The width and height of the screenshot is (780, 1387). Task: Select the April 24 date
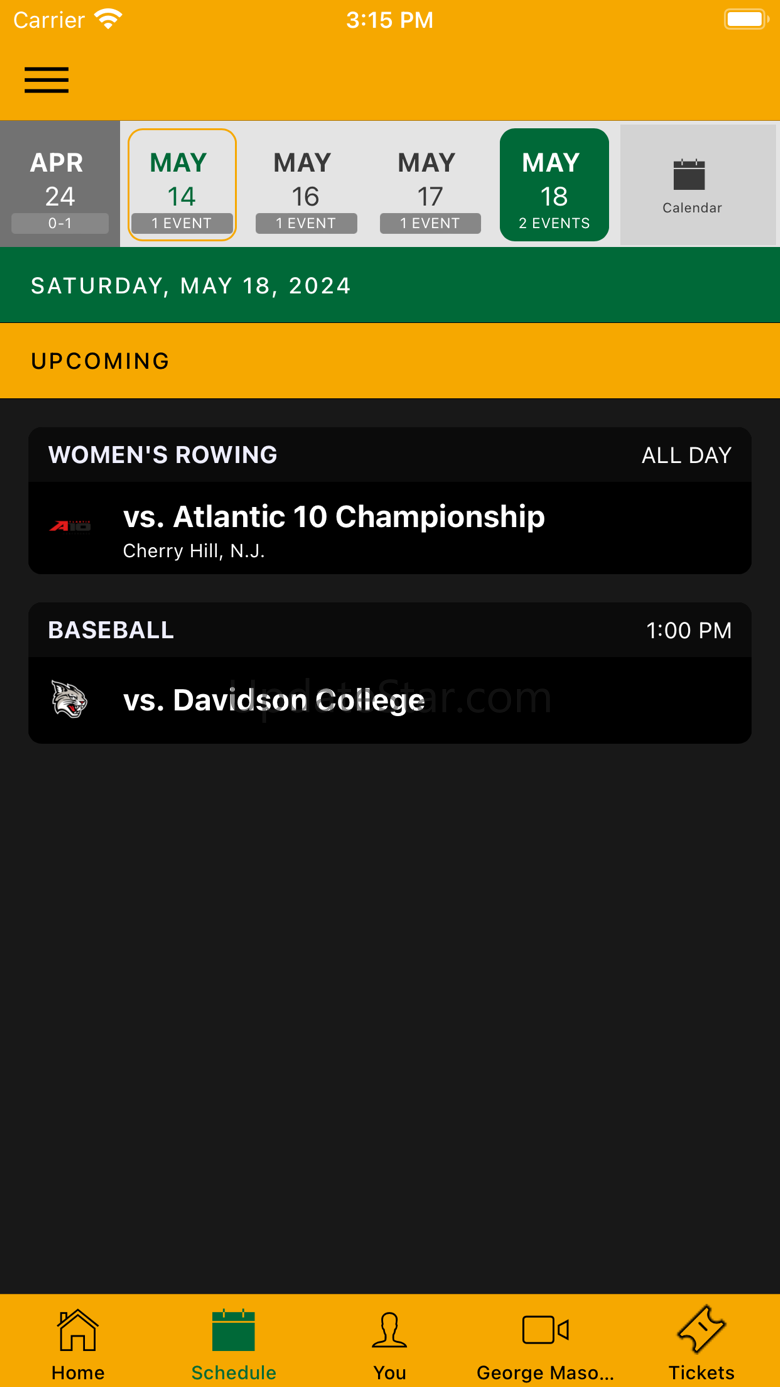[60, 185]
